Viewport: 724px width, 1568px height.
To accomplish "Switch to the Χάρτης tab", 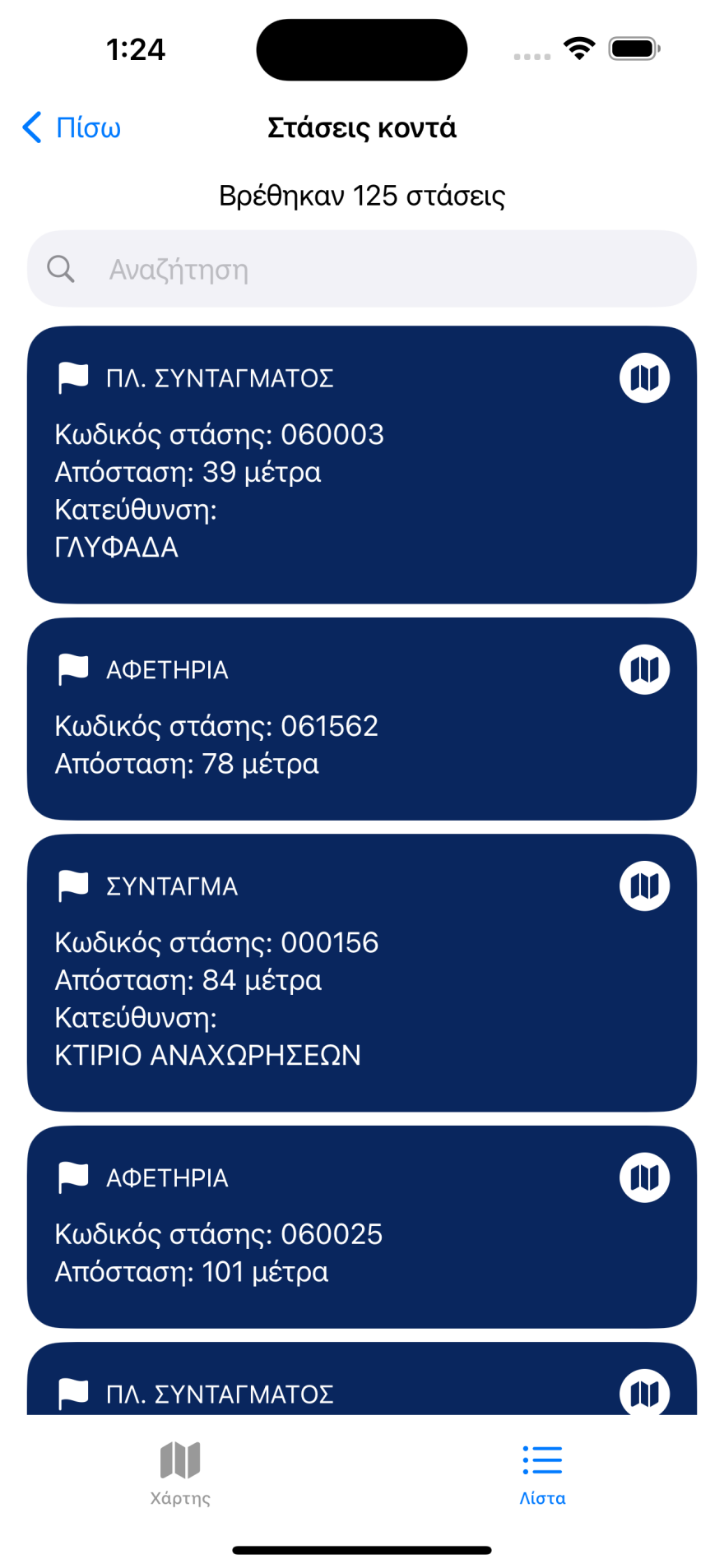I will pyautogui.click(x=181, y=1472).
